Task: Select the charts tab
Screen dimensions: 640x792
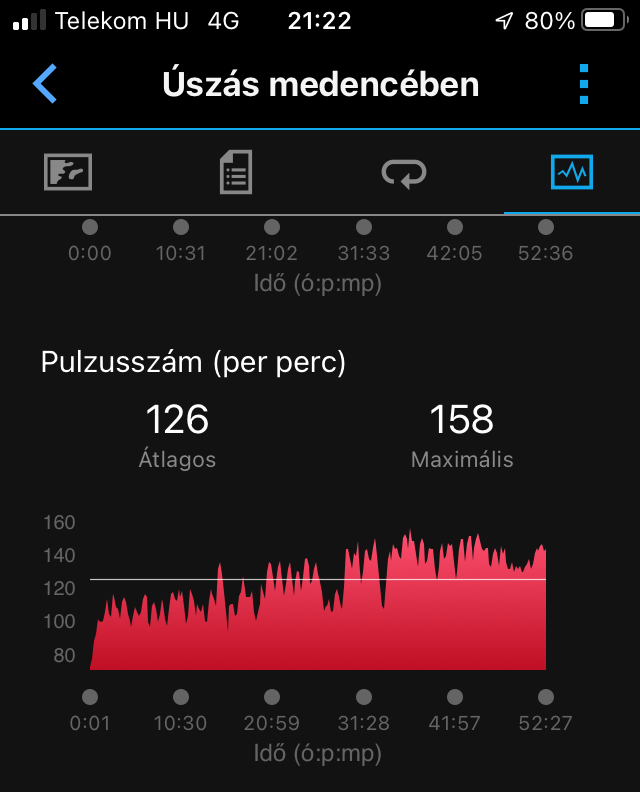Action: (572, 172)
